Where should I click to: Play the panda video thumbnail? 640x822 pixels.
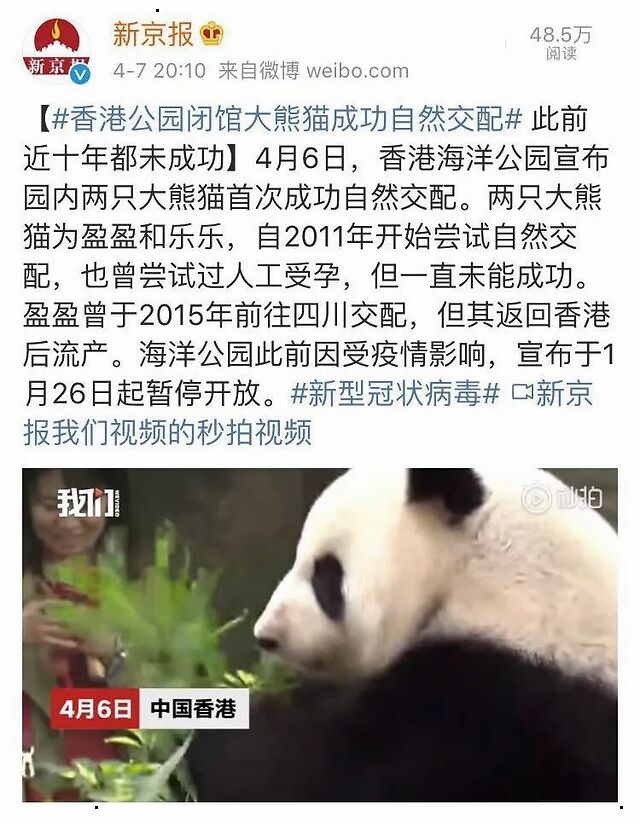tap(320, 634)
